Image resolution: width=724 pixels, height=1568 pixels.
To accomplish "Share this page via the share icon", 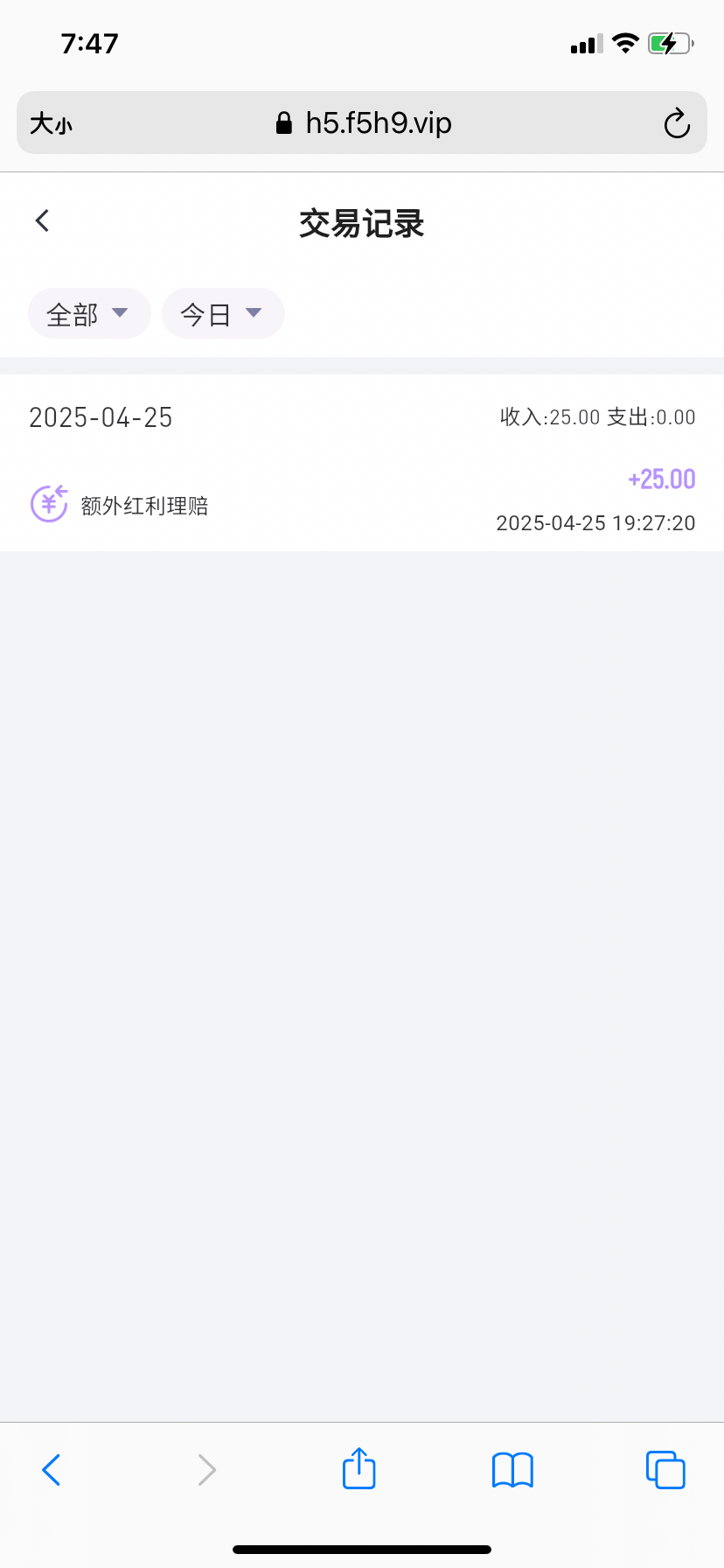I will [x=359, y=1468].
